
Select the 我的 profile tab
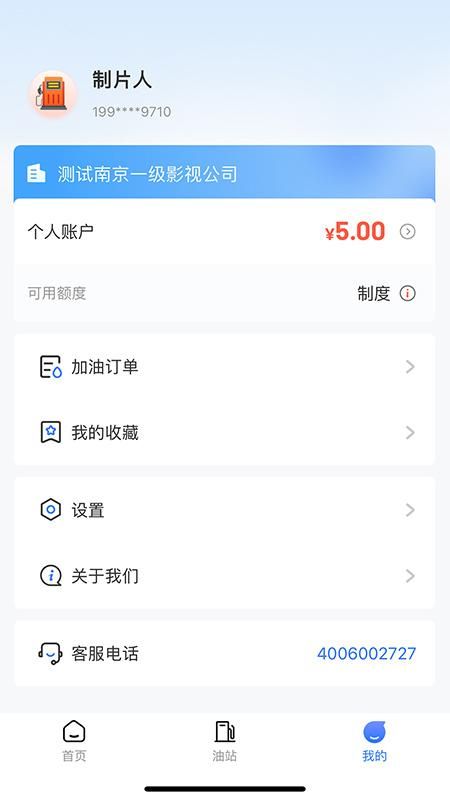click(x=374, y=741)
